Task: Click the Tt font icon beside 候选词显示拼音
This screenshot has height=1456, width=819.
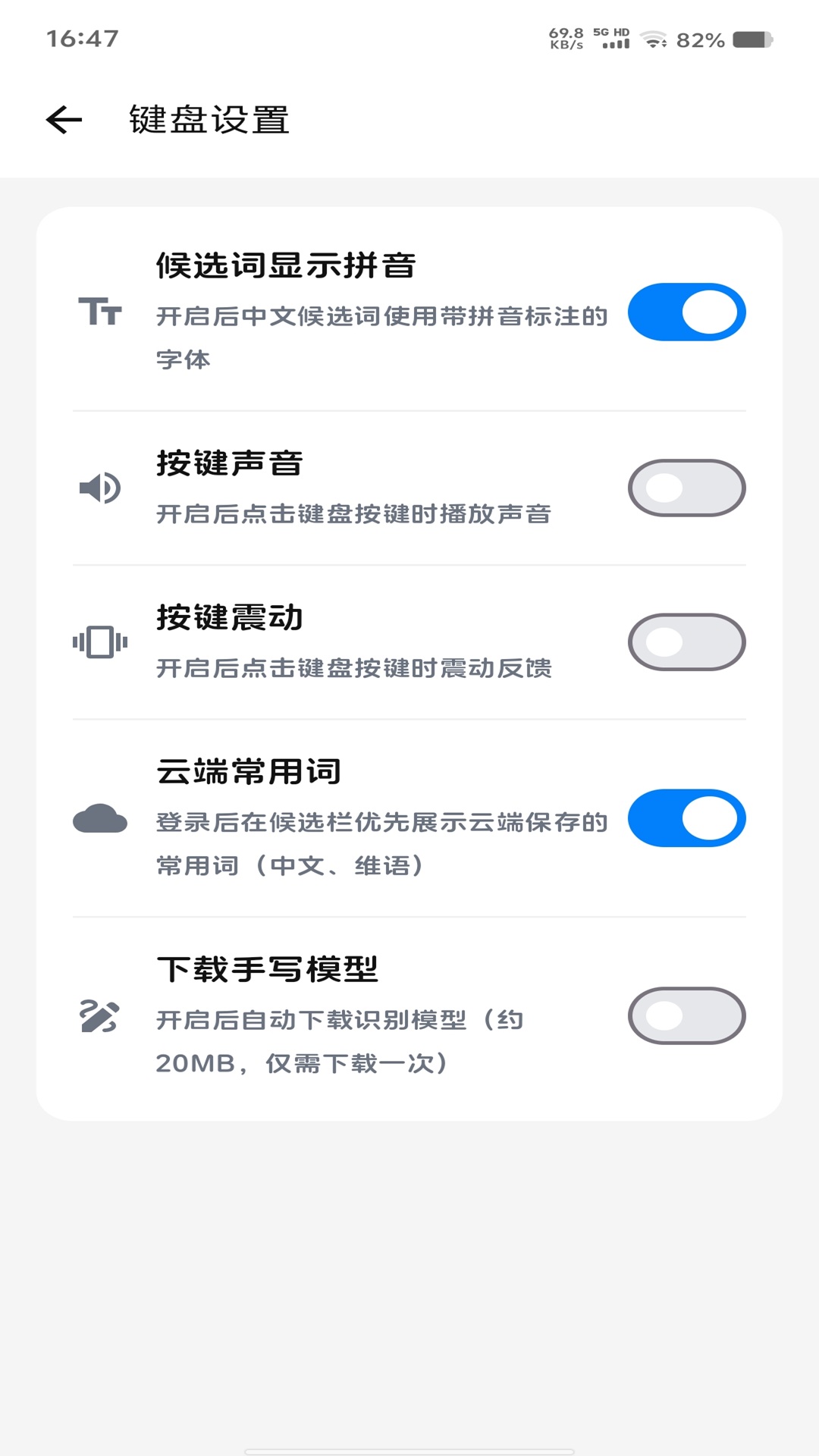Action: (101, 311)
